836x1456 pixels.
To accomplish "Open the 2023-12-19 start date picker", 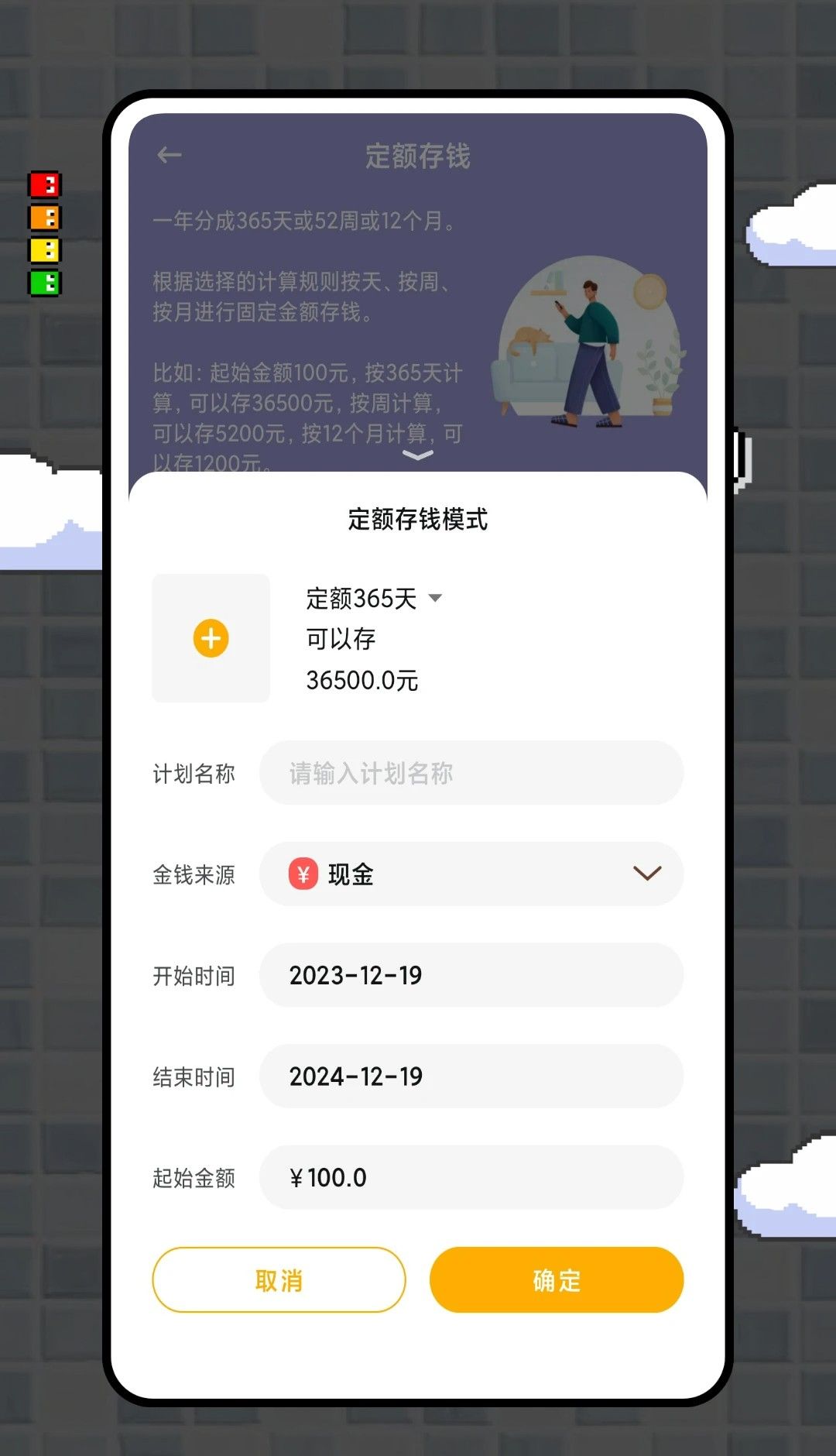I will pos(471,976).
